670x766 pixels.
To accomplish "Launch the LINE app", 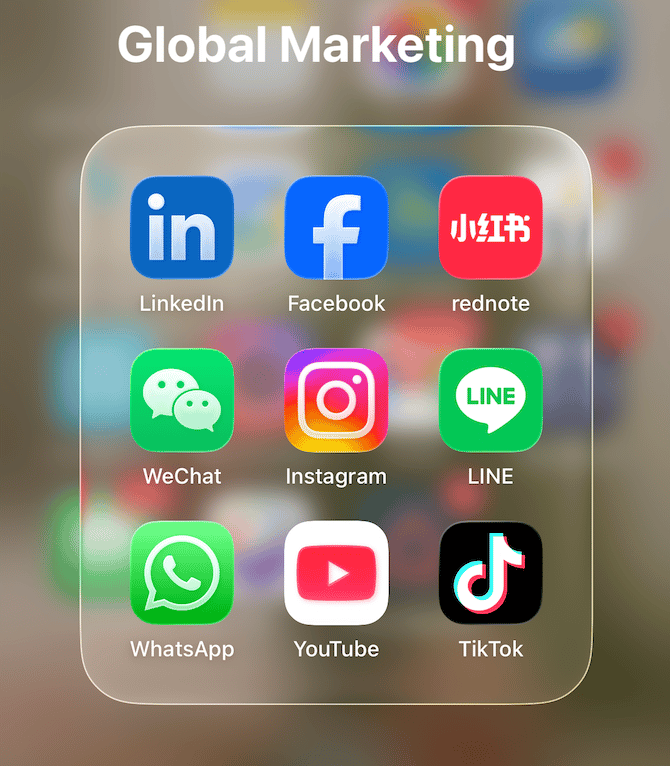I will pyautogui.click(x=490, y=400).
